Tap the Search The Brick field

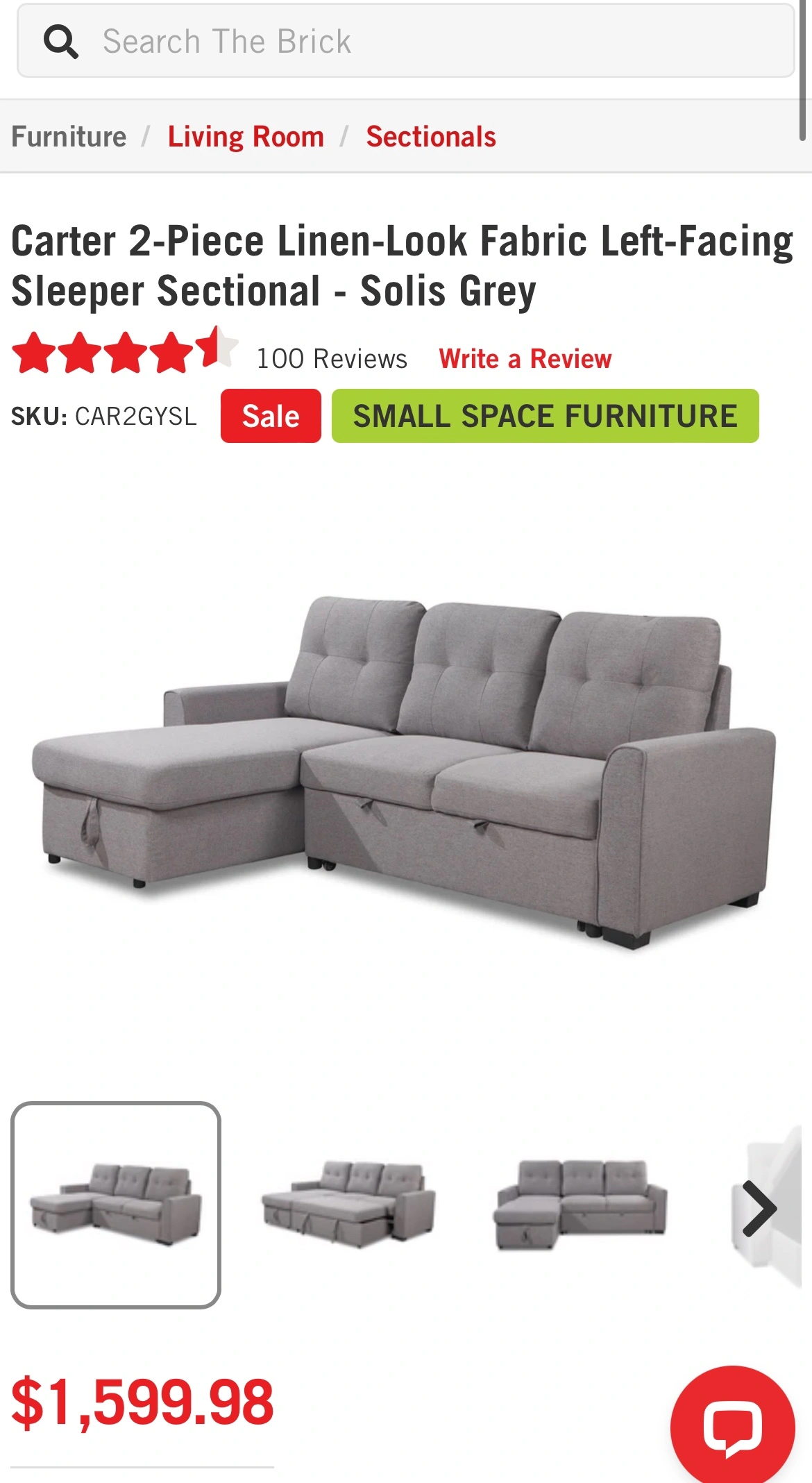[x=406, y=41]
